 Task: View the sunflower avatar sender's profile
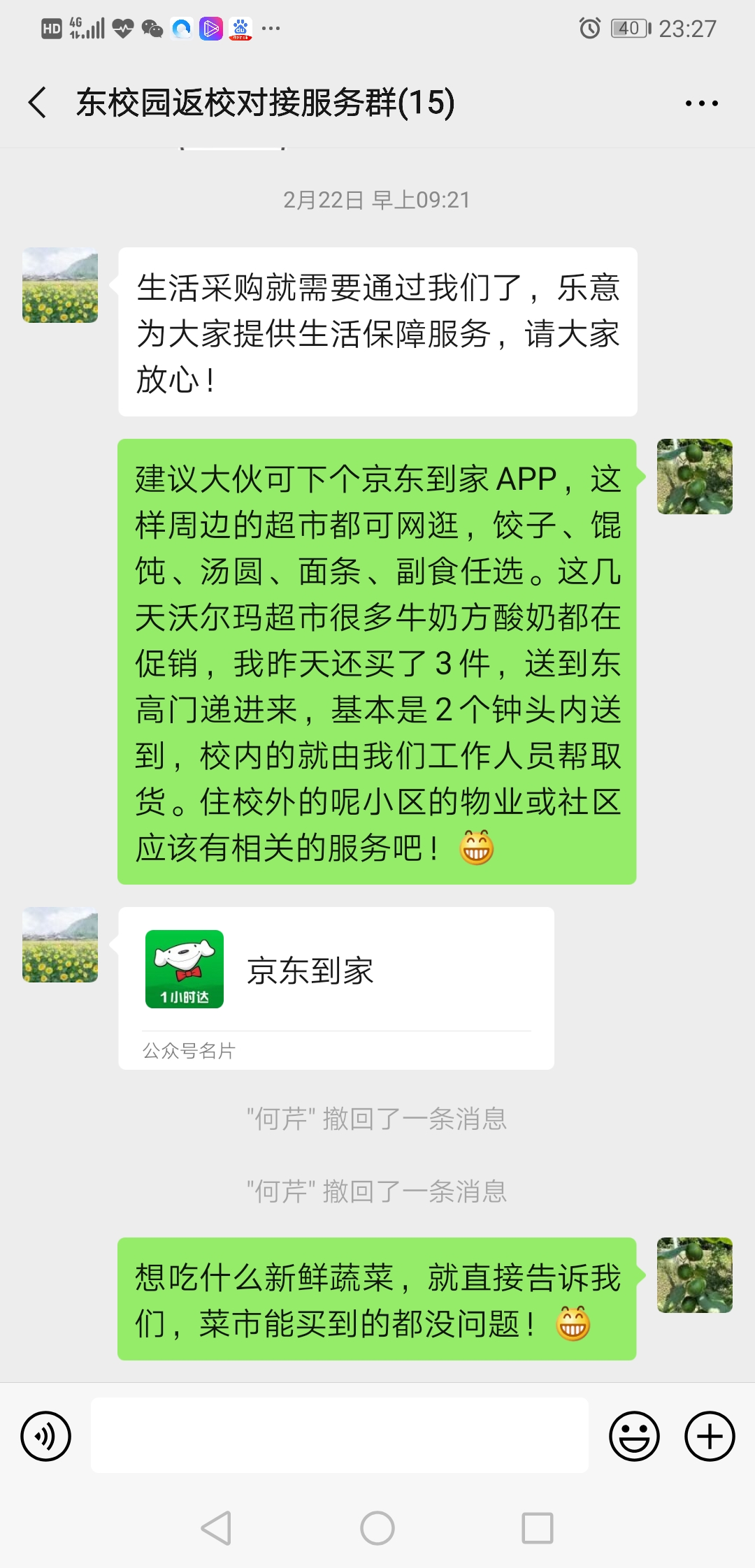(60, 285)
